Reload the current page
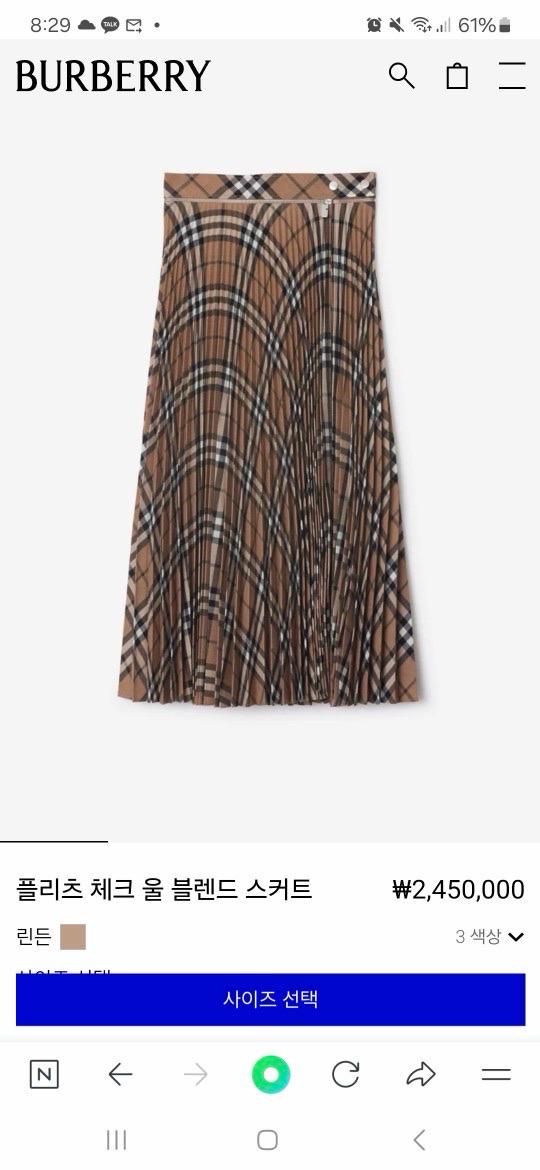 (345, 1074)
